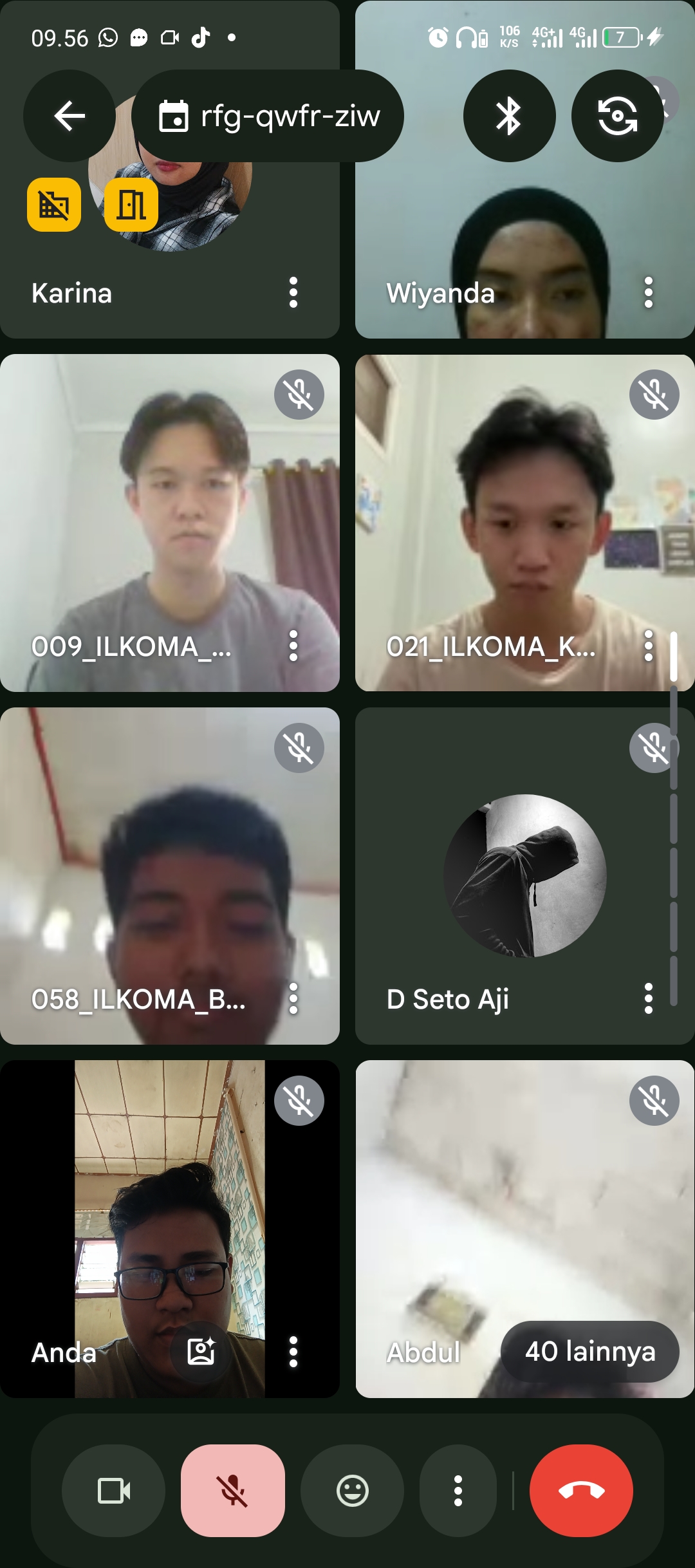This screenshot has height=1568, width=695.
Task: Change the Bluetooth audio output
Action: pos(509,116)
